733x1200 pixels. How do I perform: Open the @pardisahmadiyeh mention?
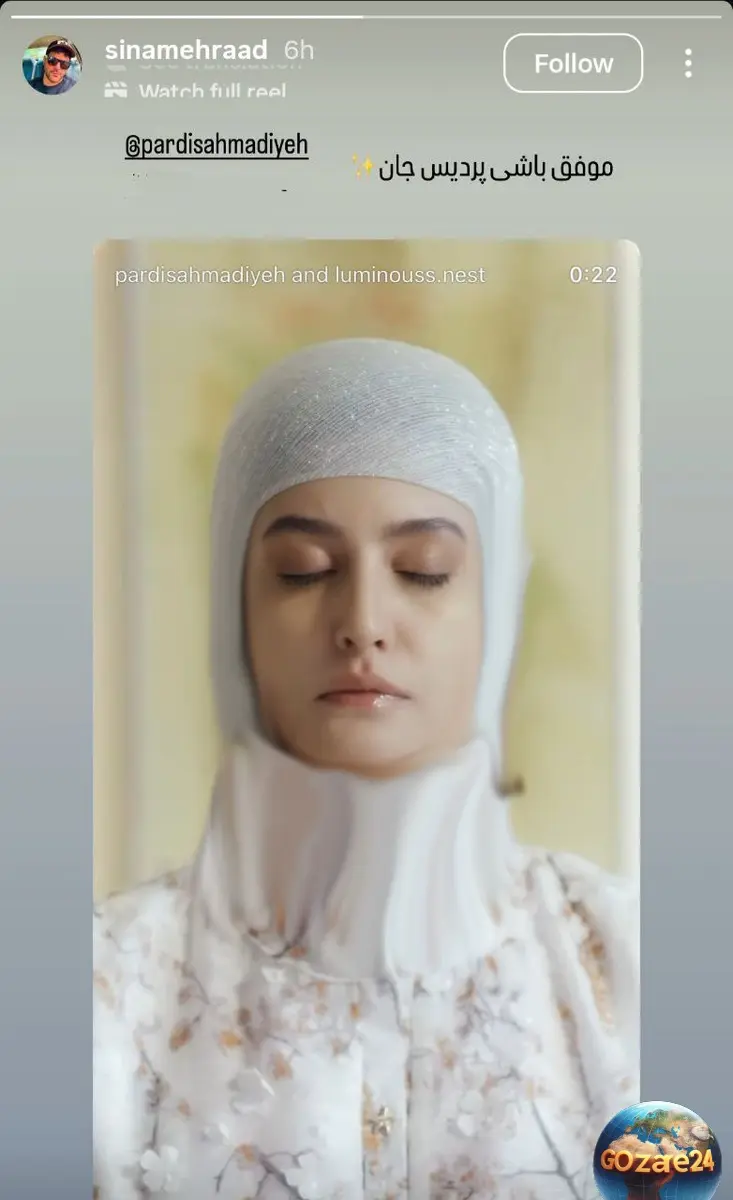point(216,146)
